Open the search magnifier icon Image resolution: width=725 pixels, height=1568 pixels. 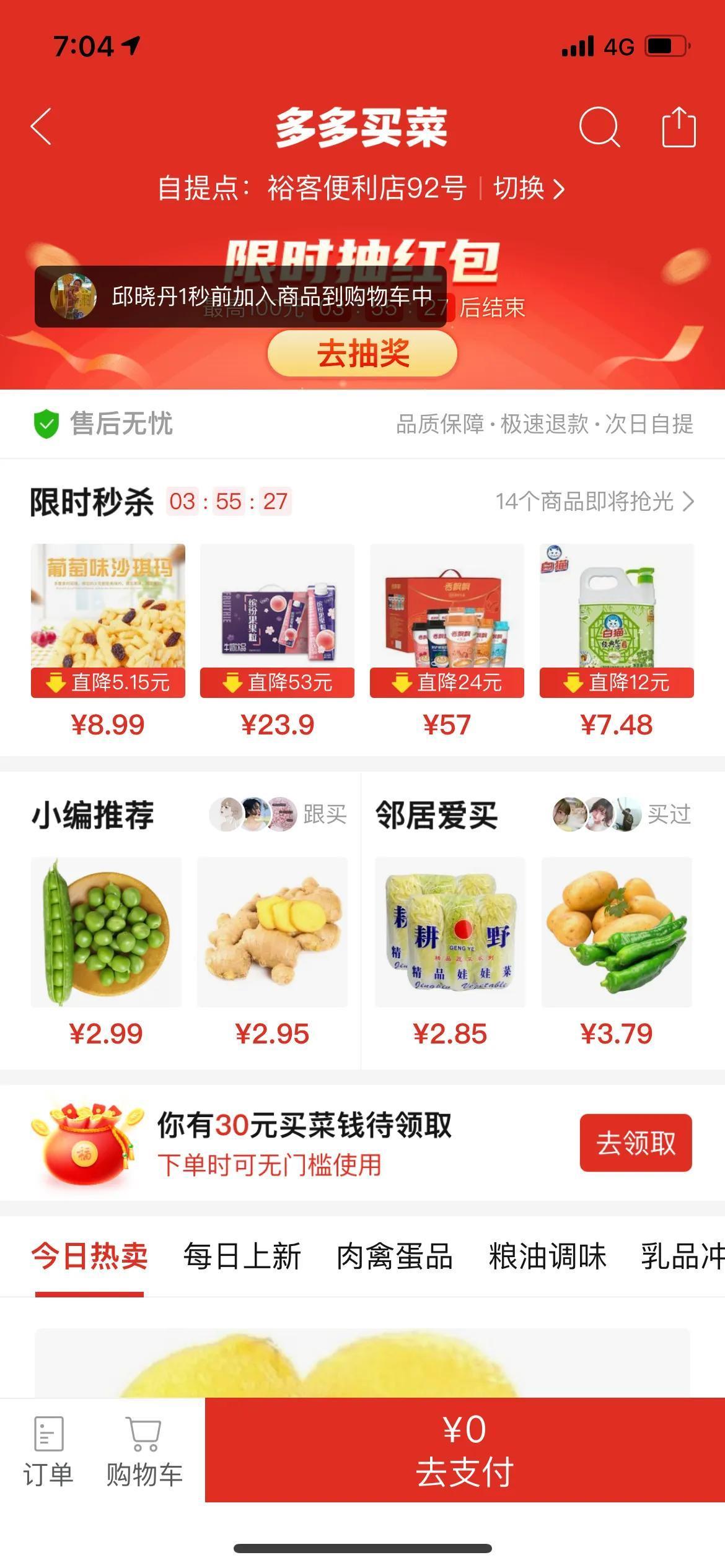[599, 127]
